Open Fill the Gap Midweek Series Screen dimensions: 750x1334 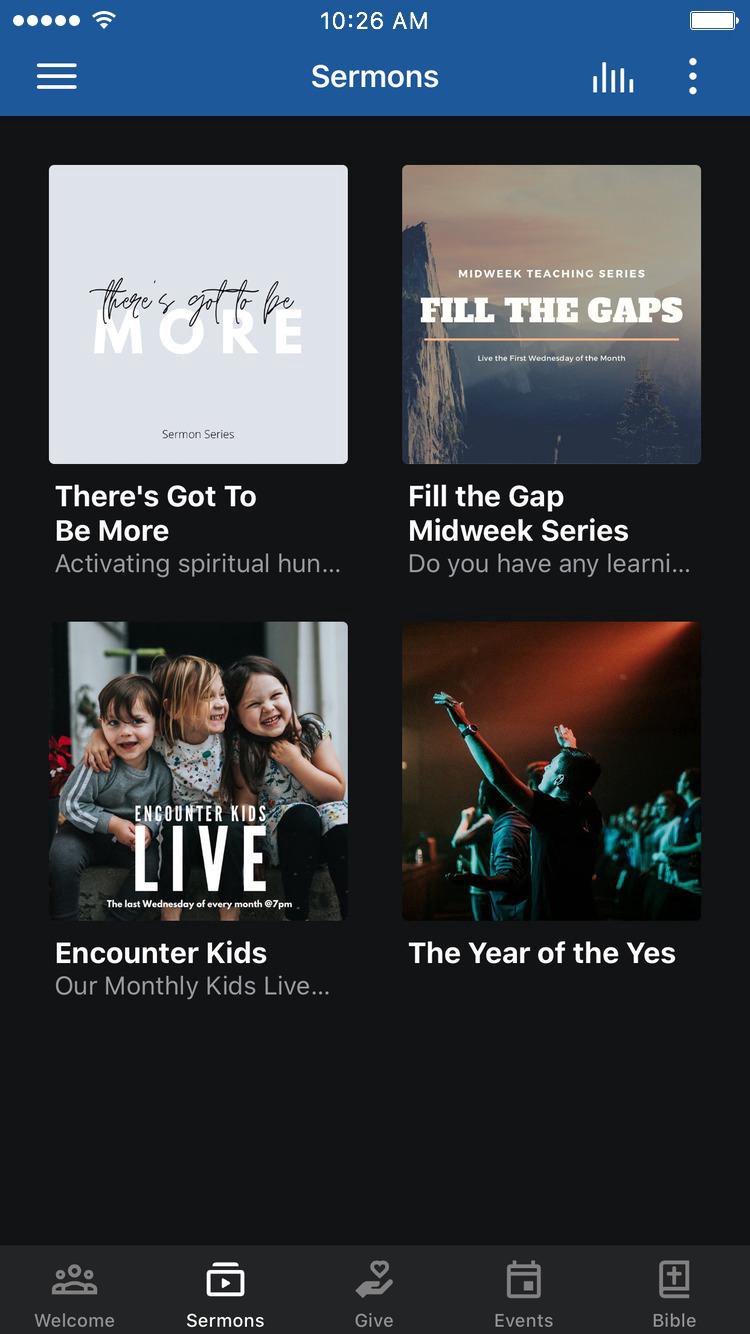pos(551,314)
